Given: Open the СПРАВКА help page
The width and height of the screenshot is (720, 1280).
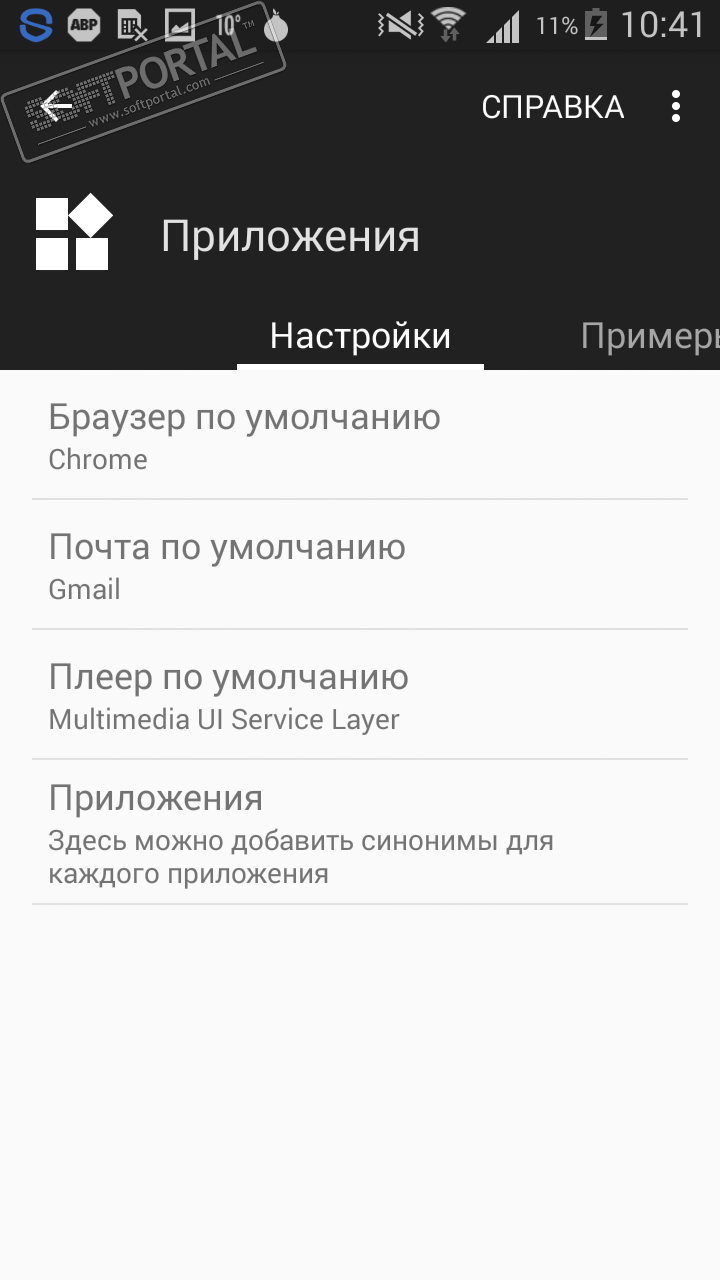Looking at the screenshot, I should [552, 107].
